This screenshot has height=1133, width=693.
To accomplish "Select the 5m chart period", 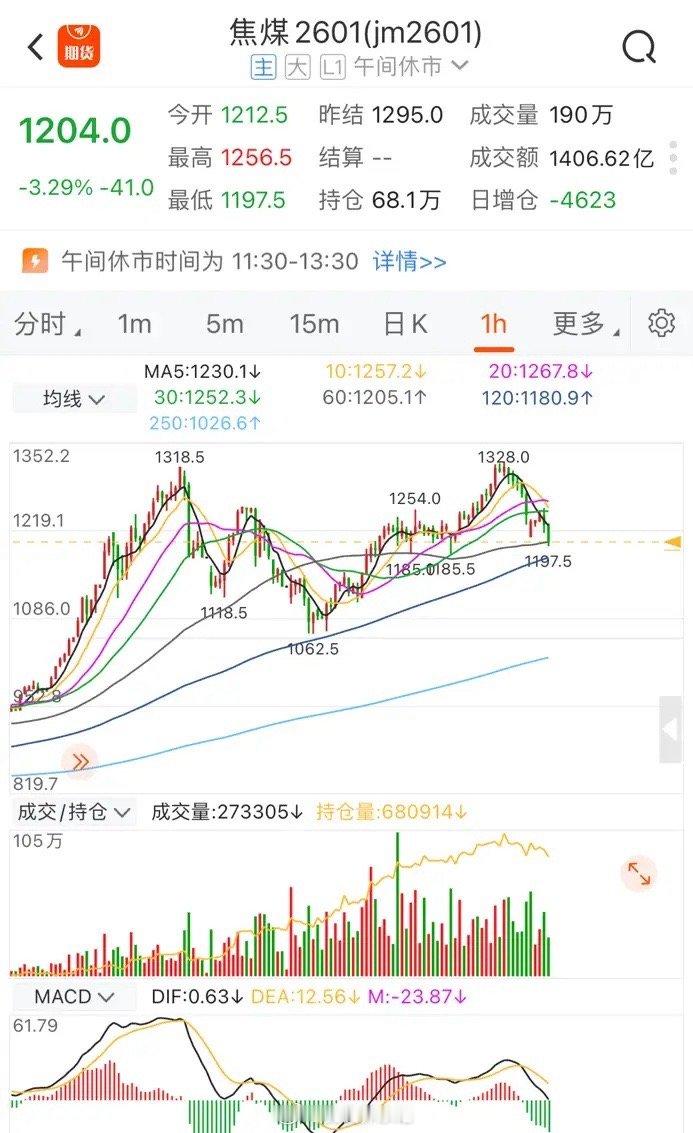I will 225,324.
